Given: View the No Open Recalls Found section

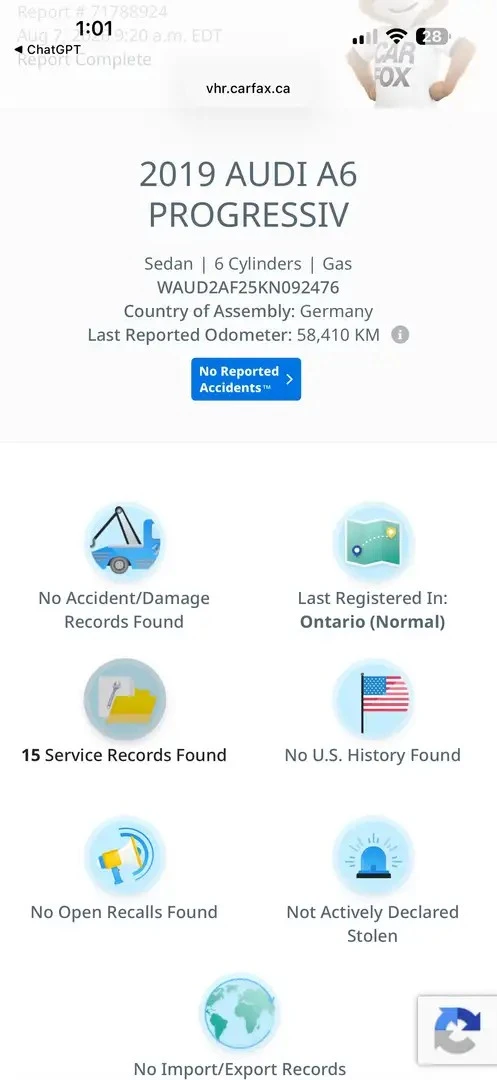Looking at the screenshot, I should [124, 870].
